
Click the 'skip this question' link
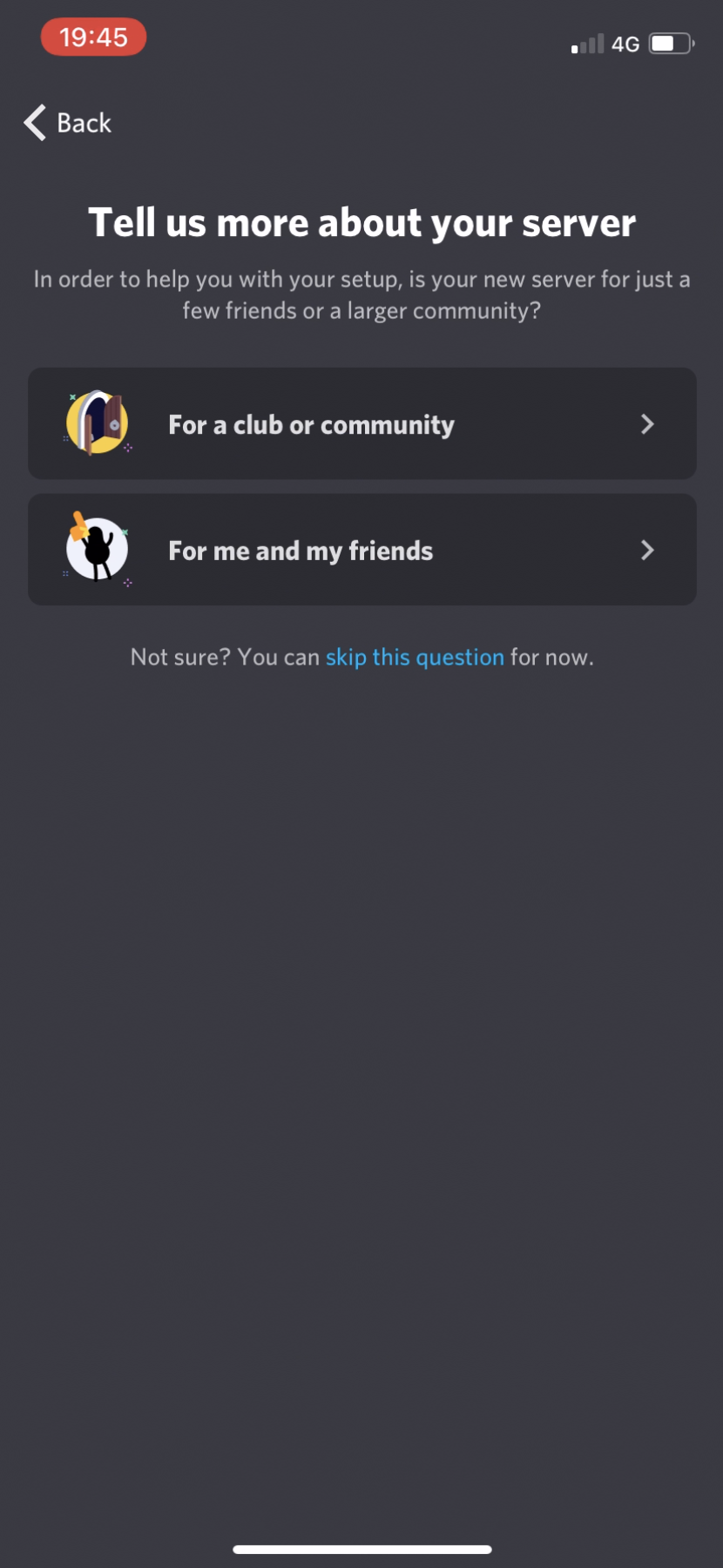click(x=415, y=657)
